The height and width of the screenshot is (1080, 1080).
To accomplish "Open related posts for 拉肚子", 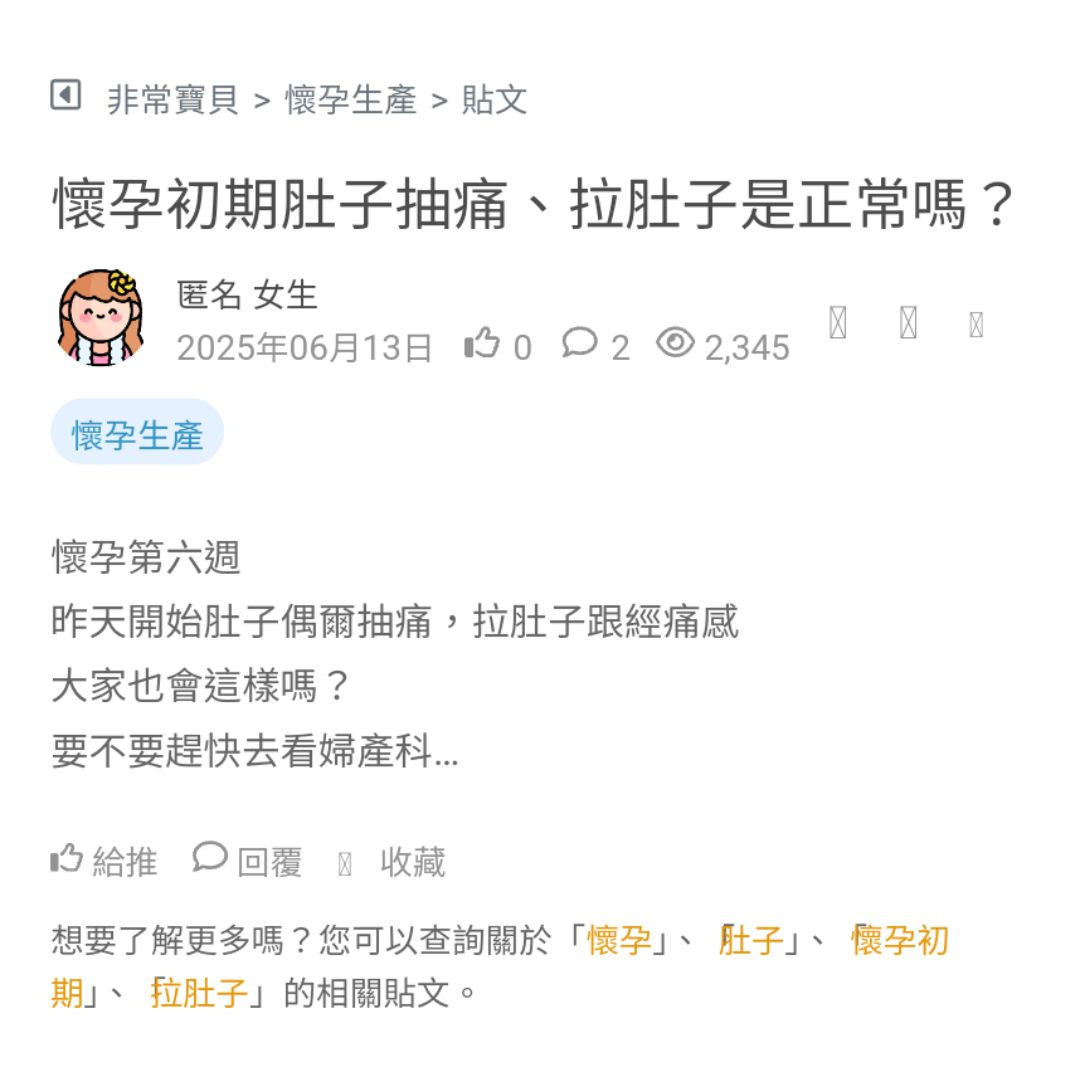I will 200,994.
